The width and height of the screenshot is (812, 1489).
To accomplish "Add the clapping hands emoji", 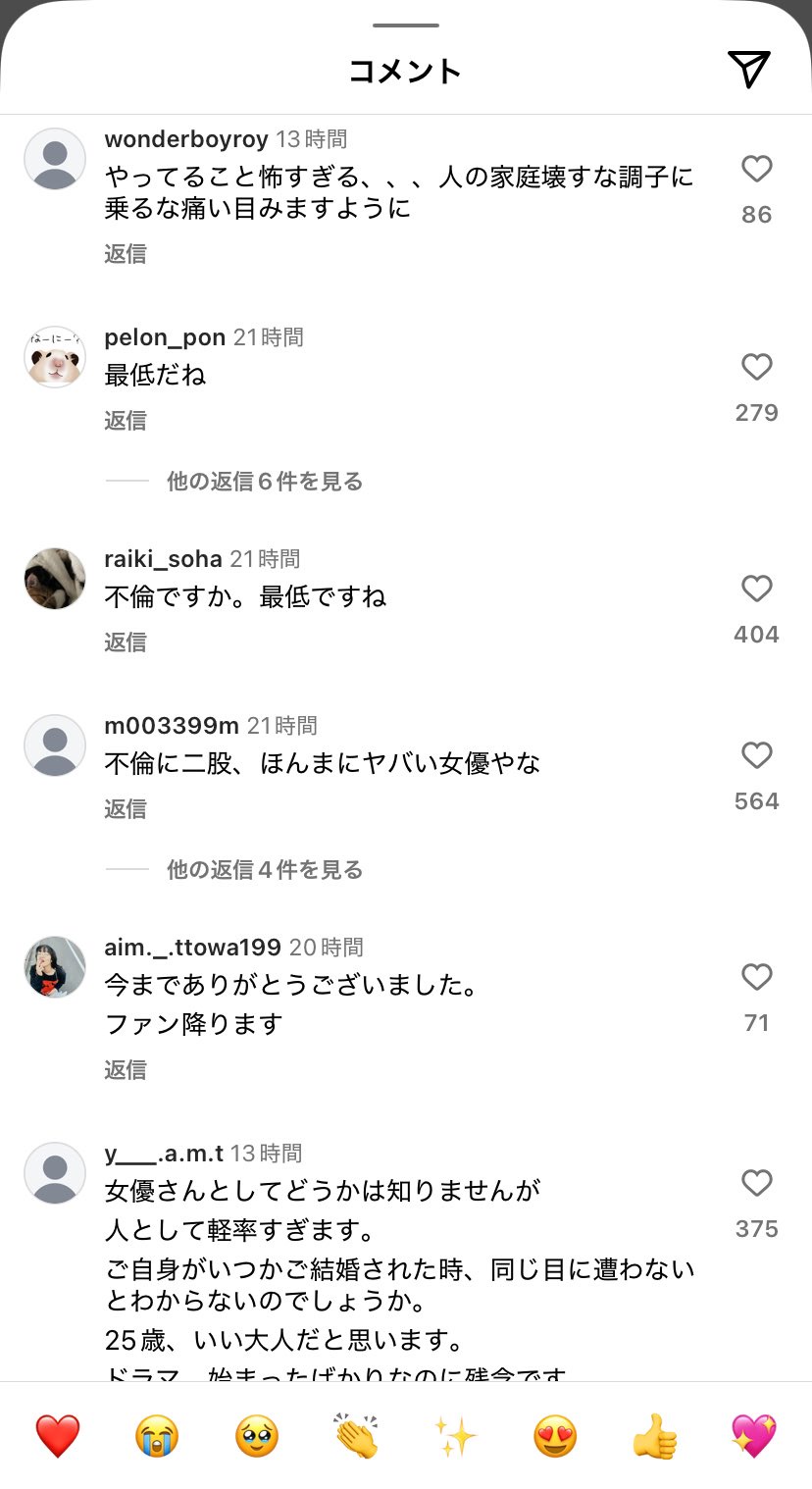I will coord(355,1437).
